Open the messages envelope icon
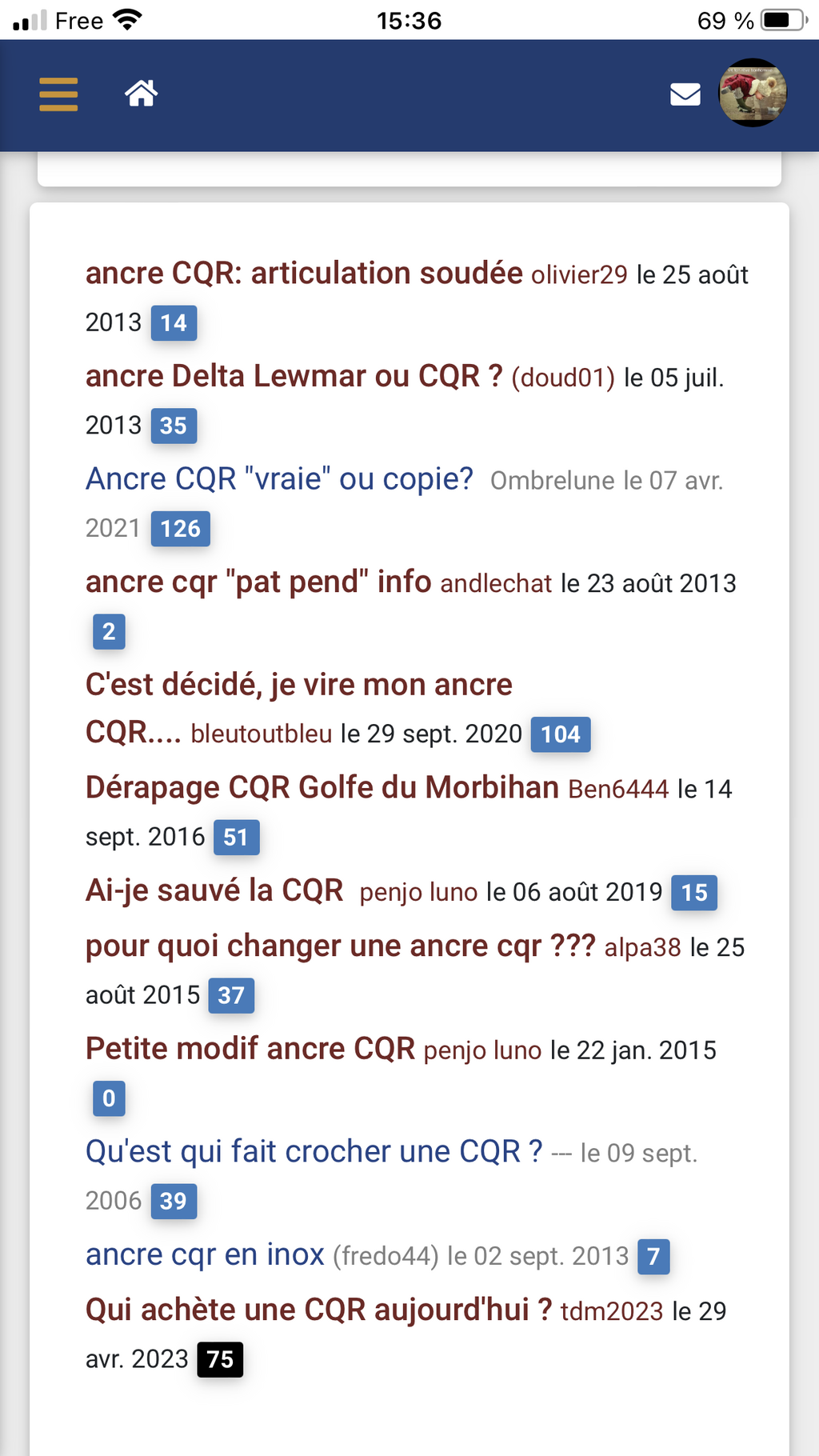Viewport: 819px width, 1456px height. (x=685, y=94)
